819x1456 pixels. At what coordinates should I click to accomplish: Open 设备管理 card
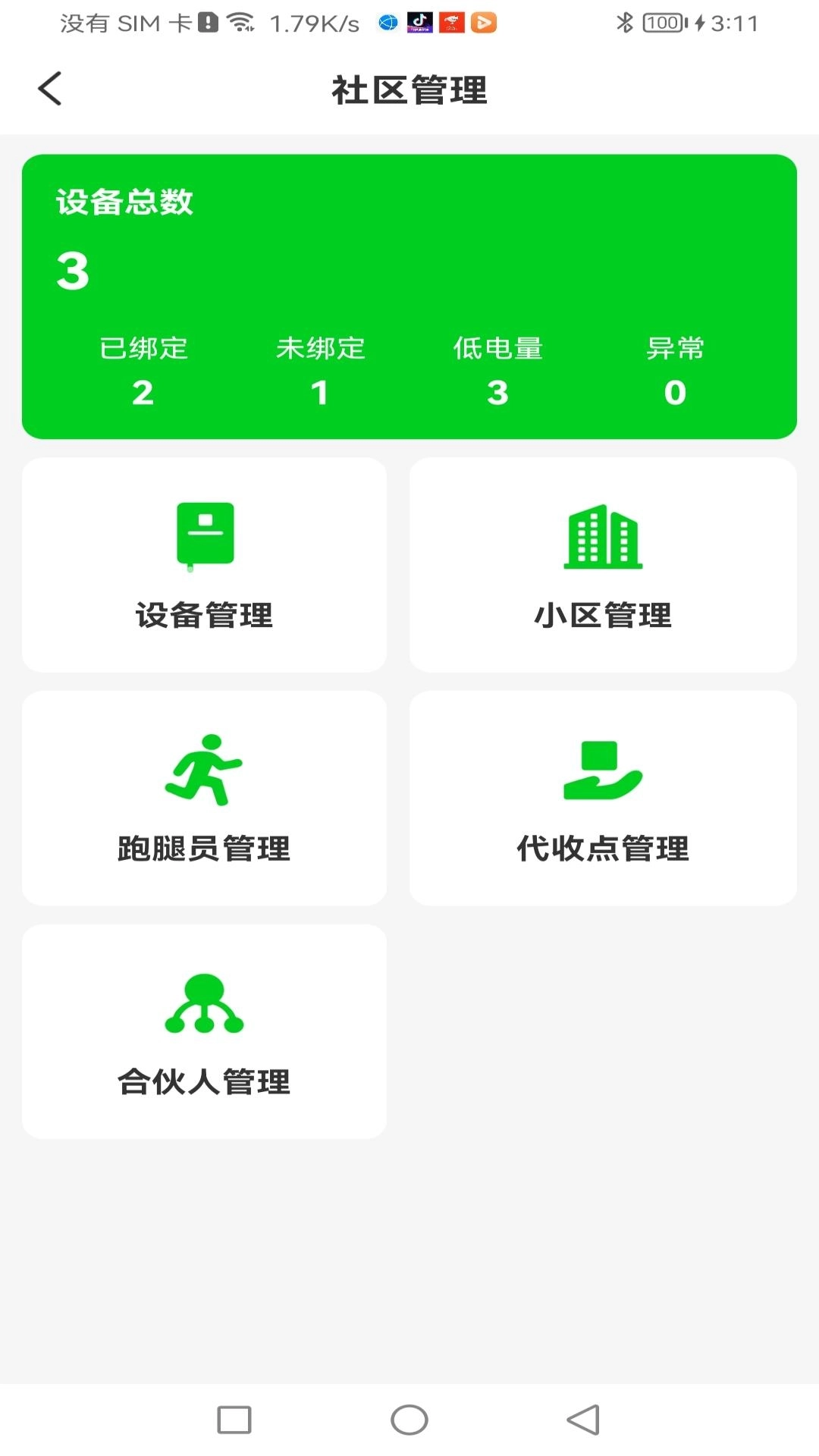click(x=205, y=565)
